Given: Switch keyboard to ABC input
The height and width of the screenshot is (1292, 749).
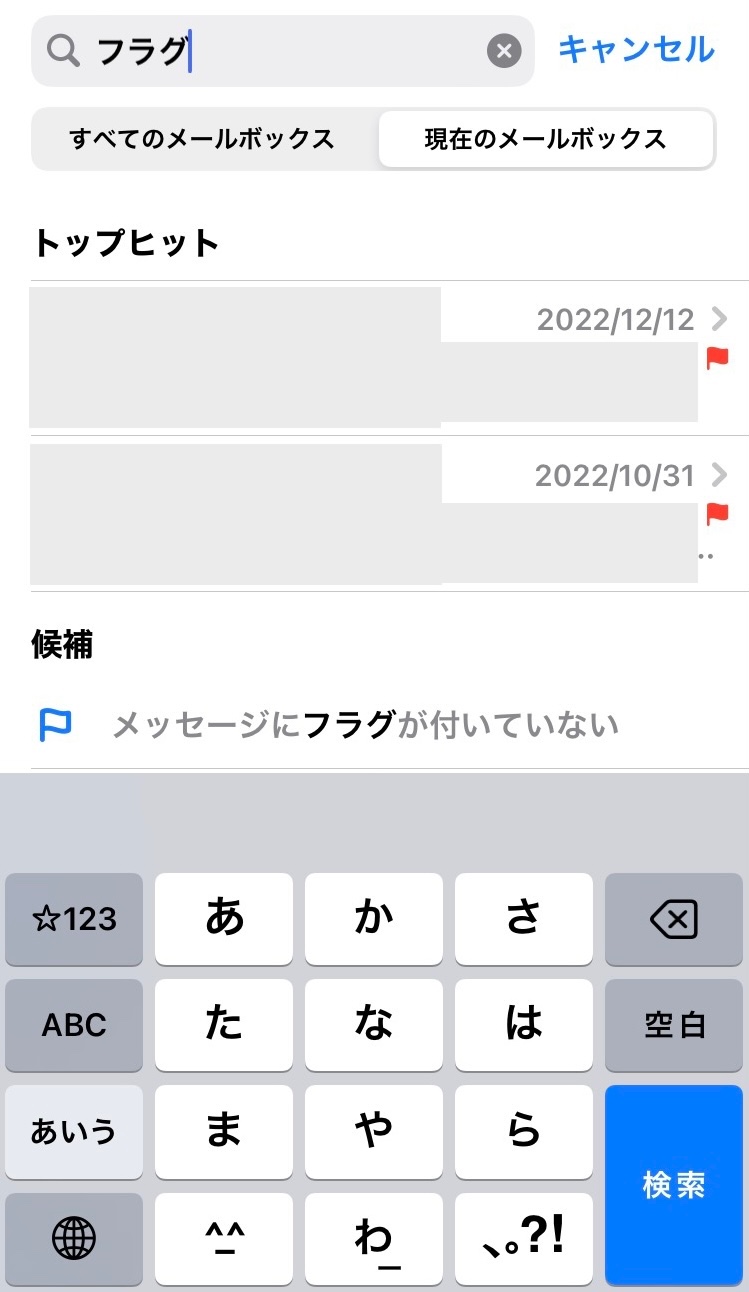Looking at the screenshot, I should tap(74, 1025).
